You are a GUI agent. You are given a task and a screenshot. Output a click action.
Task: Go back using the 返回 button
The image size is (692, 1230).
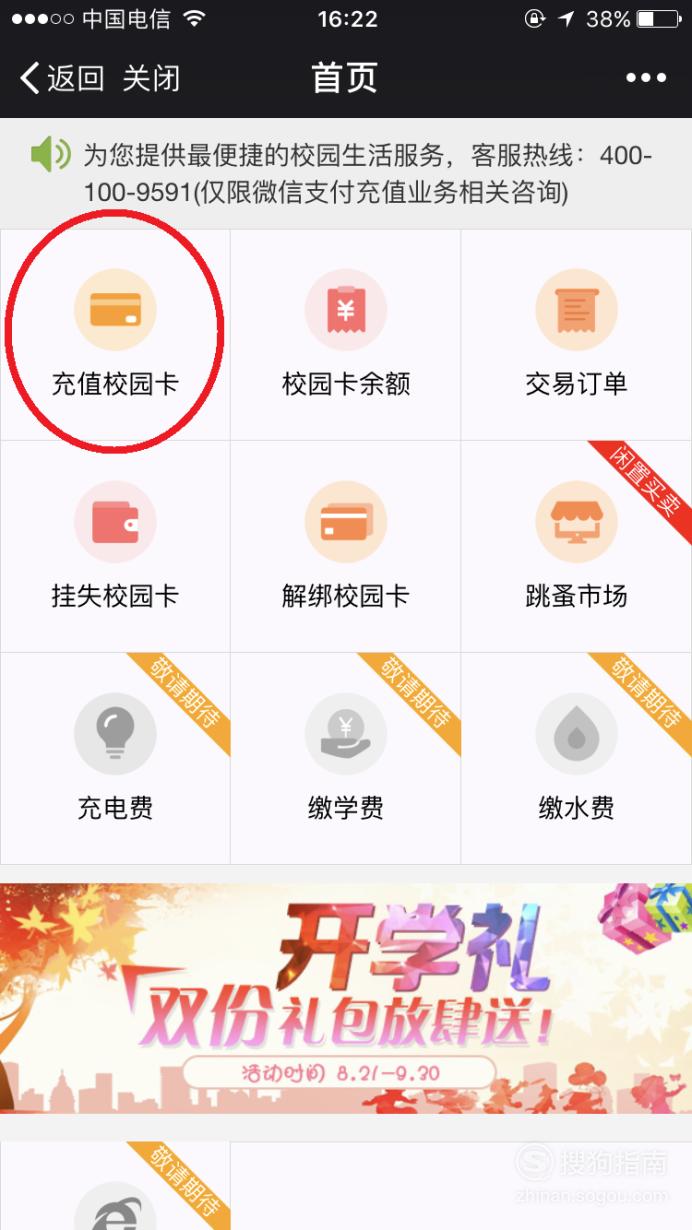[62, 78]
